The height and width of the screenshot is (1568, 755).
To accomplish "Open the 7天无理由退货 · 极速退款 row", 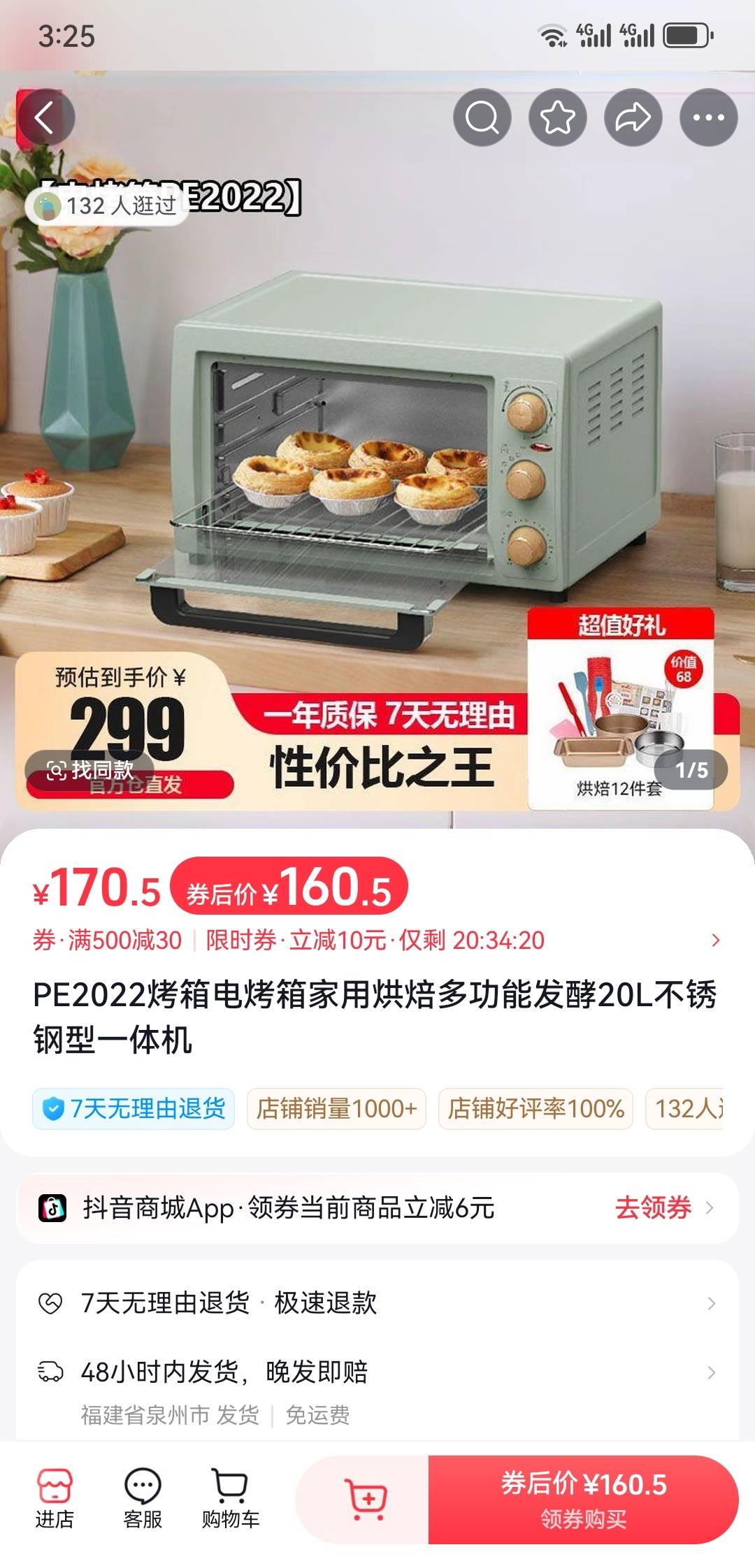I will (x=376, y=1303).
